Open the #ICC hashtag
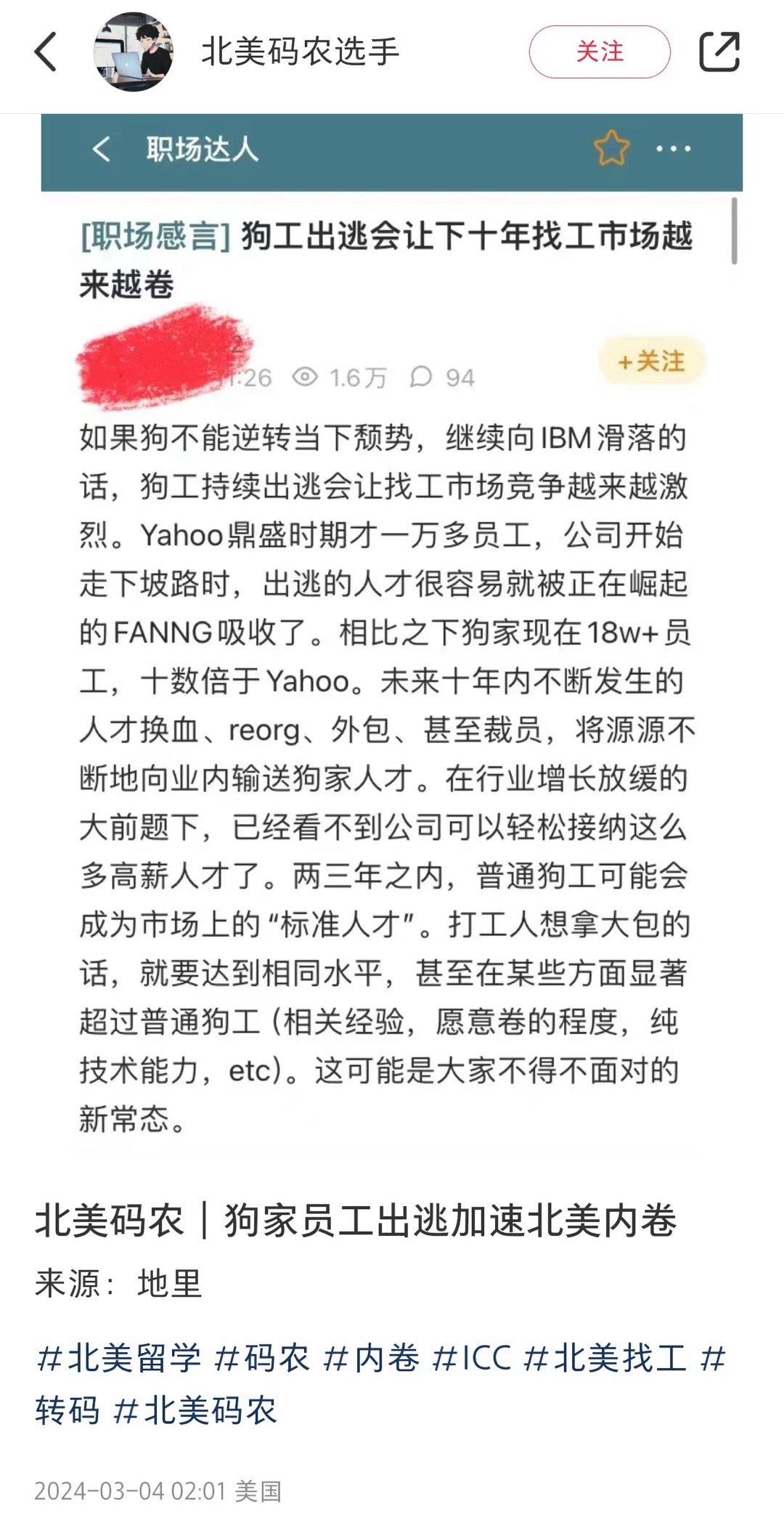Screen dimensions: 784x1530 [472, 1358]
